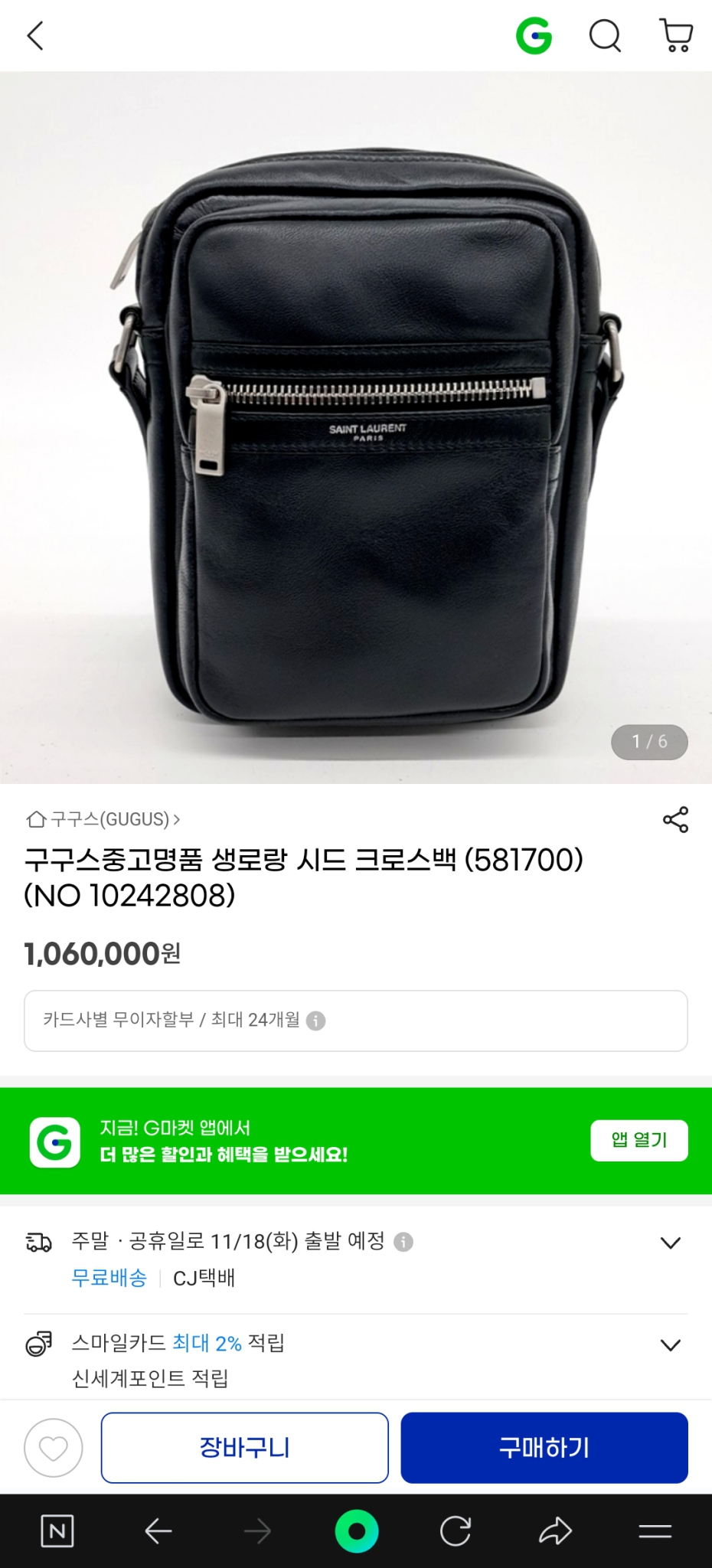Tap the Gmarket G logo
Image resolution: width=712 pixels, height=1568 pixels.
pos(534,35)
